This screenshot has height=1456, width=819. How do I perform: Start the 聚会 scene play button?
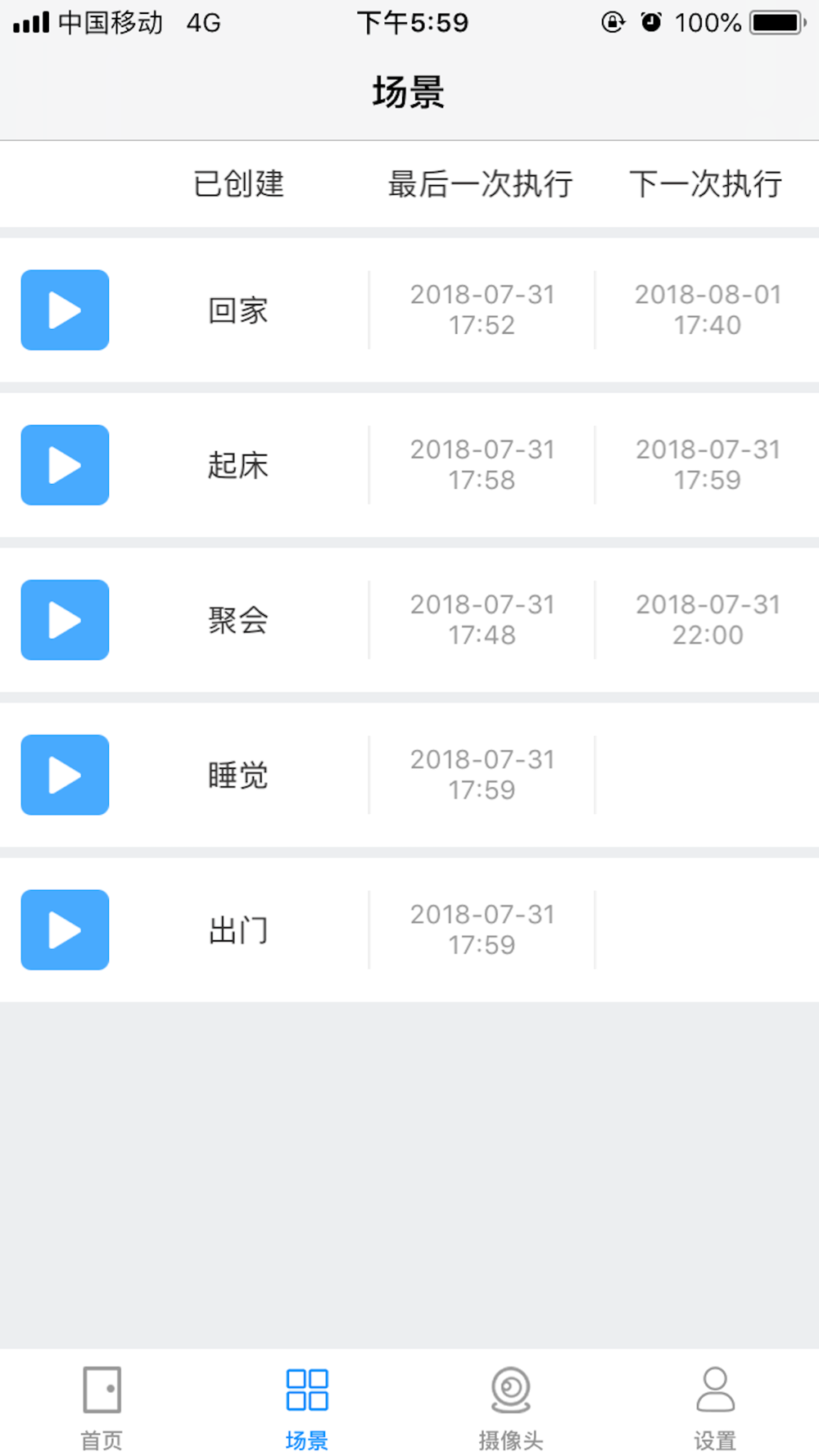pyautogui.click(x=65, y=619)
